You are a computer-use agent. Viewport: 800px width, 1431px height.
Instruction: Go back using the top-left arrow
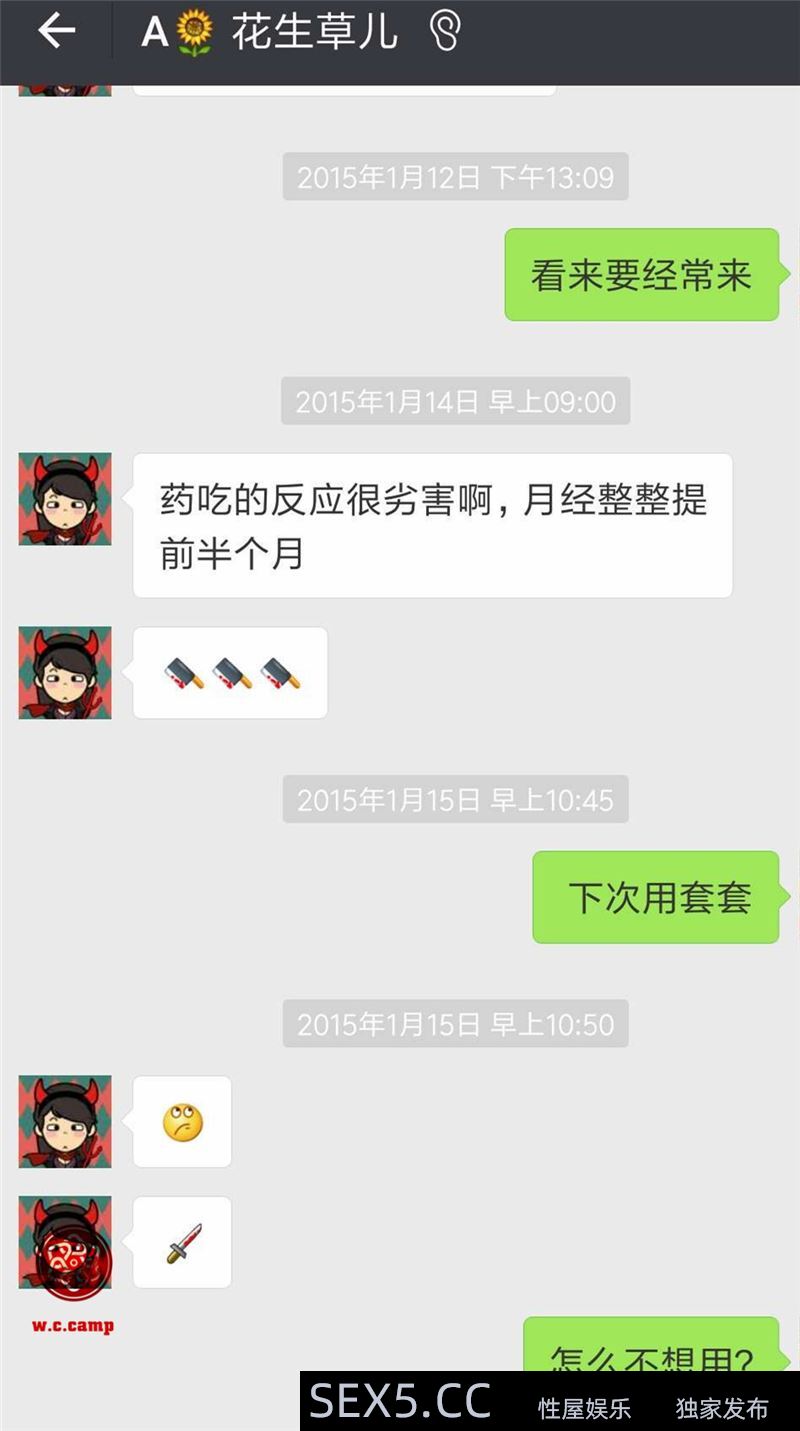point(57,32)
